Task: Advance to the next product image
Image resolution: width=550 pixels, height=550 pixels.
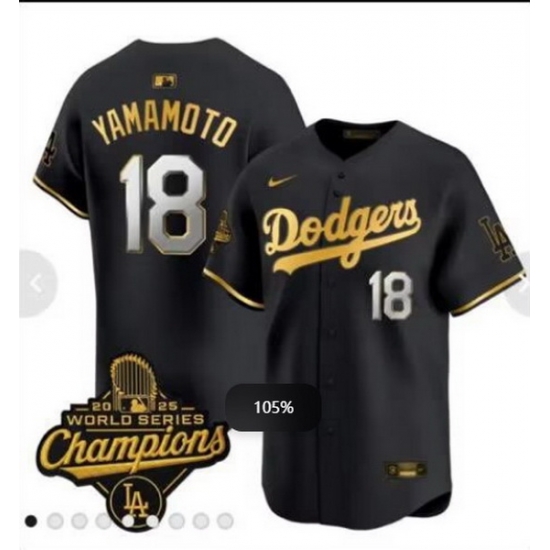Action: pyautogui.click(x=521, y=285)
